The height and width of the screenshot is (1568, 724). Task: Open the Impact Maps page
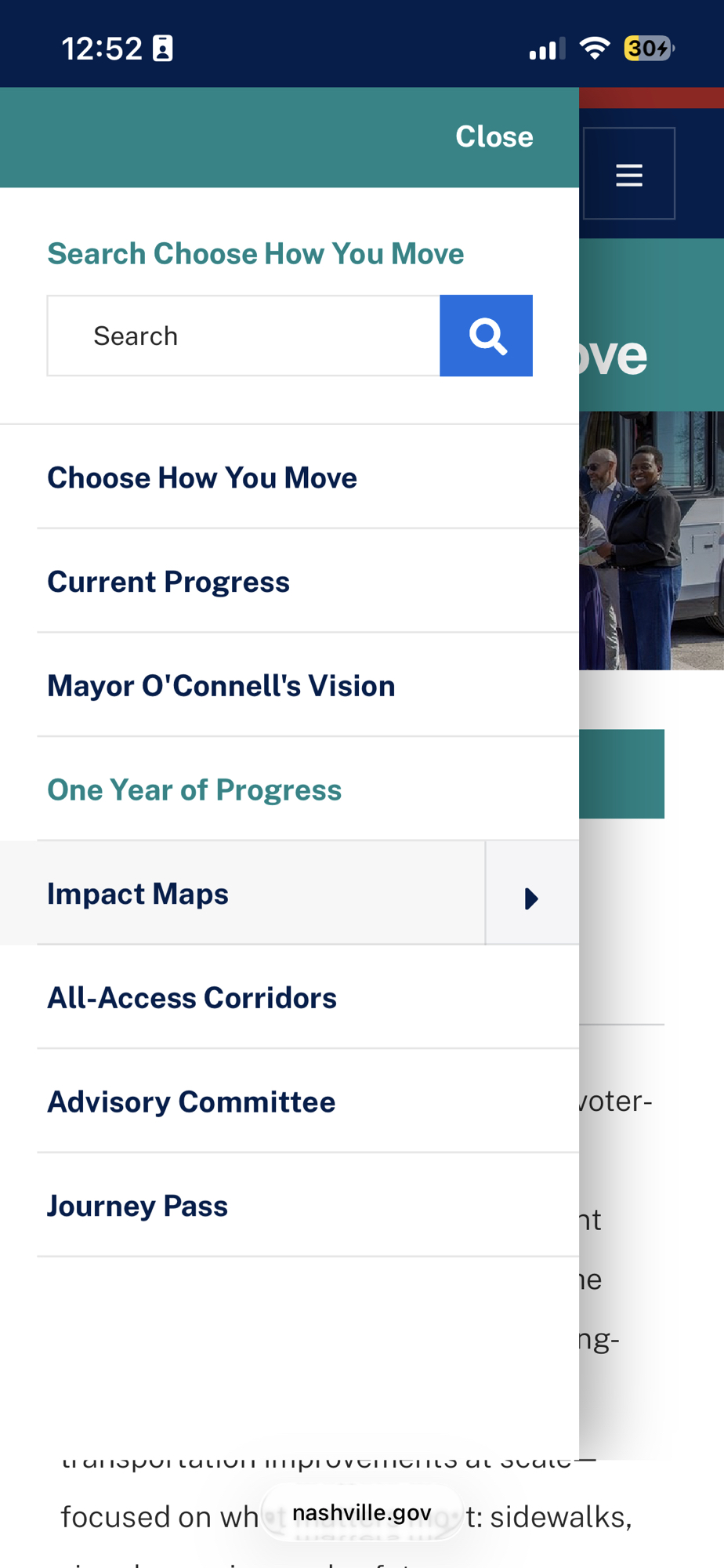(x=138, y=895)
